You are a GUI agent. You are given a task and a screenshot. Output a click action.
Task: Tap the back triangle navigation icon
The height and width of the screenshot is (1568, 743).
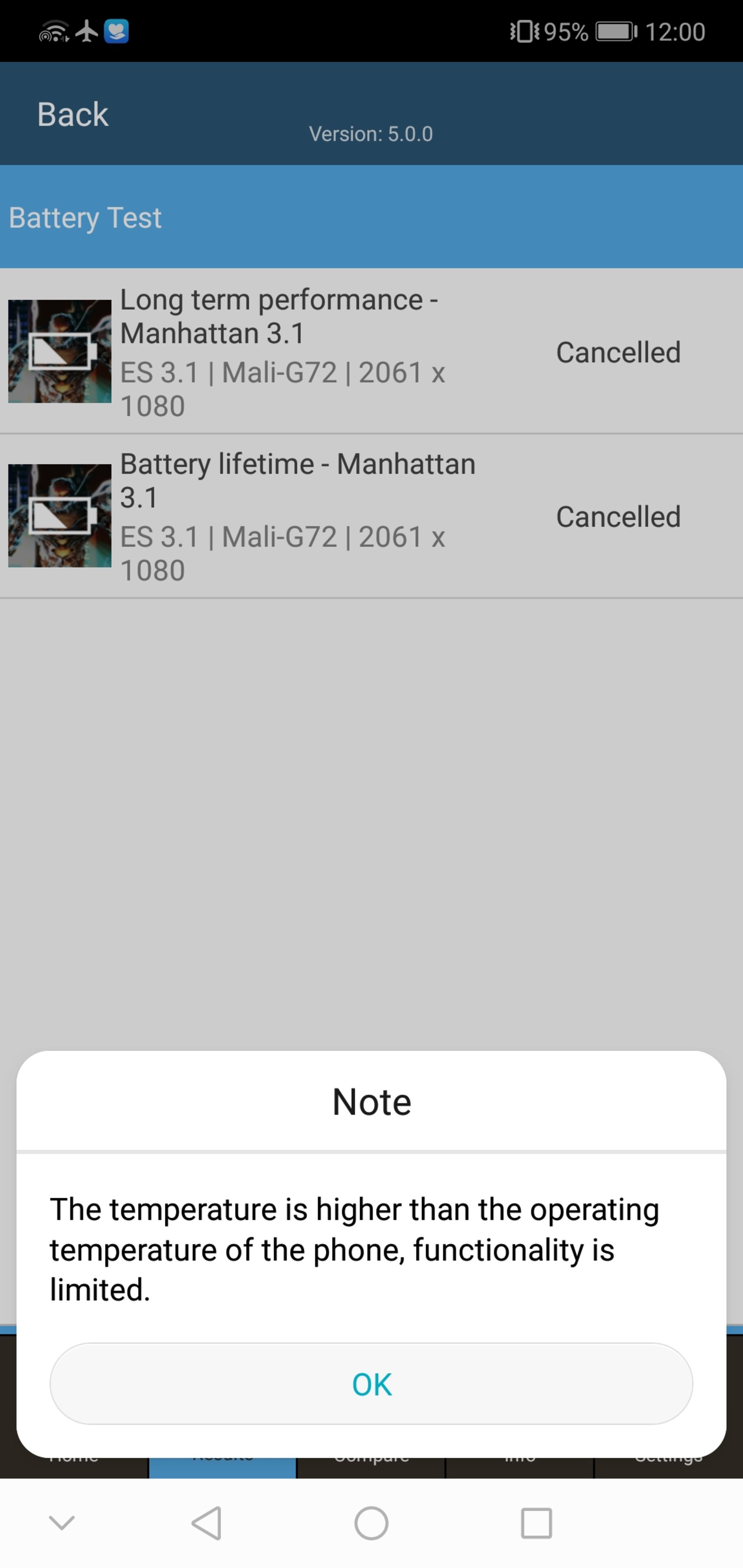207,1524
